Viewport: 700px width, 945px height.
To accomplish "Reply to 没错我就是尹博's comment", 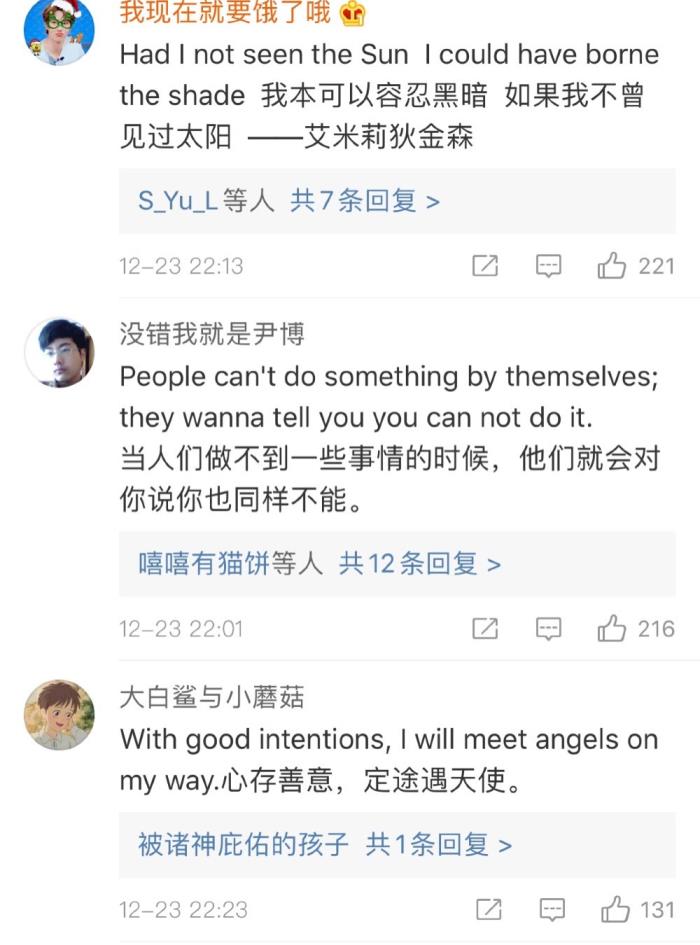I will pyautogui.click(x=548, y=629).
